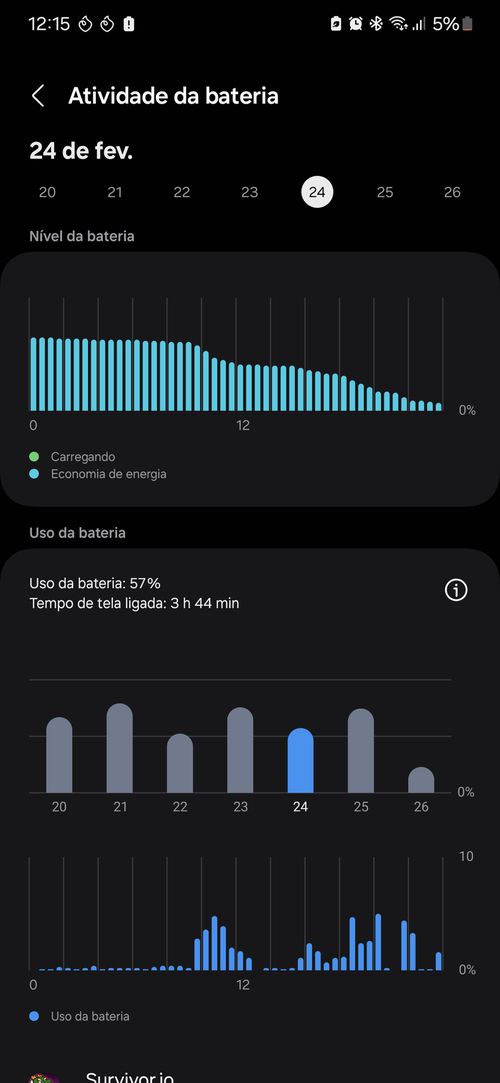This screenshot has height=1083, width=500.
Task: Tap the bar for day 20 in usage chart
Action: click(x=59, y=755)
